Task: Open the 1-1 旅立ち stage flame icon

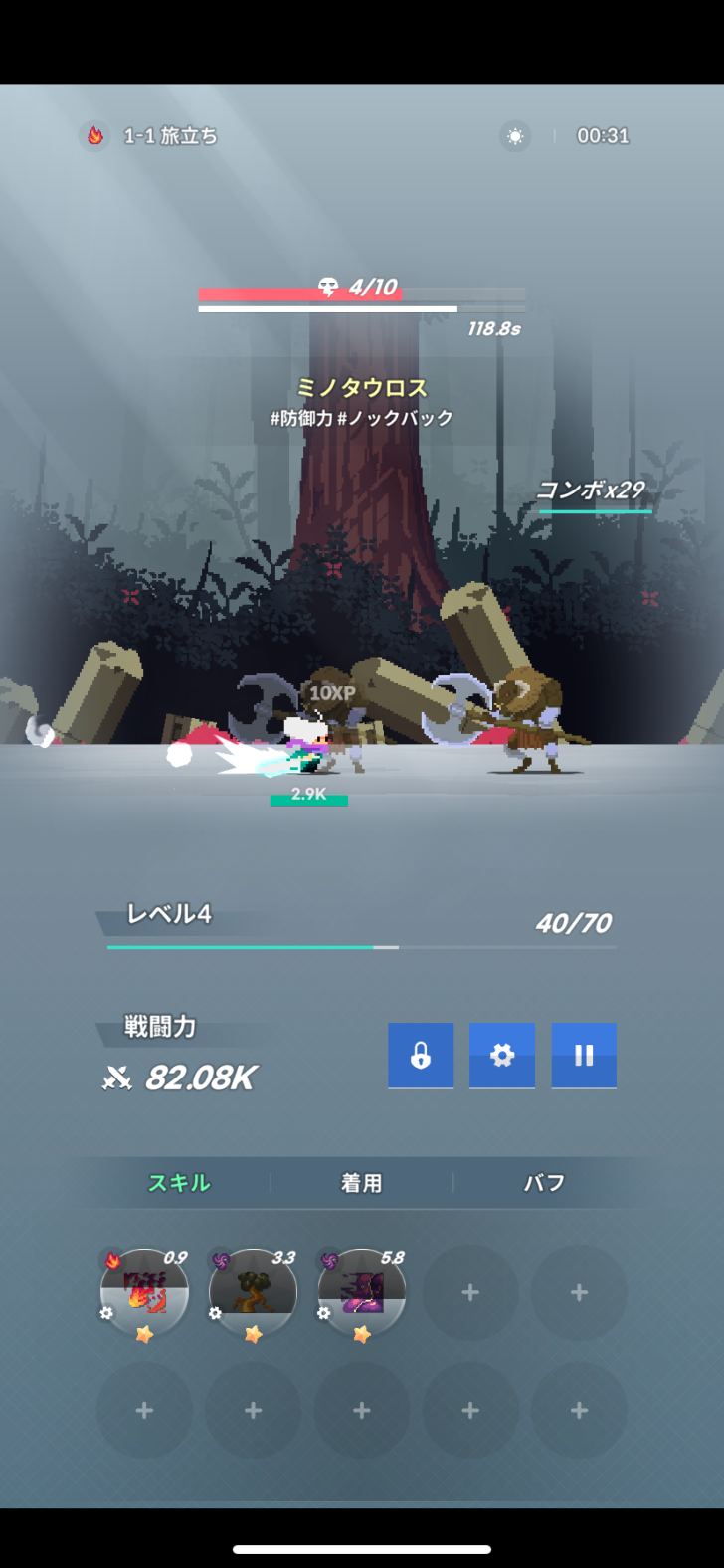Action: pyautogui.click(x=95, y=136)
